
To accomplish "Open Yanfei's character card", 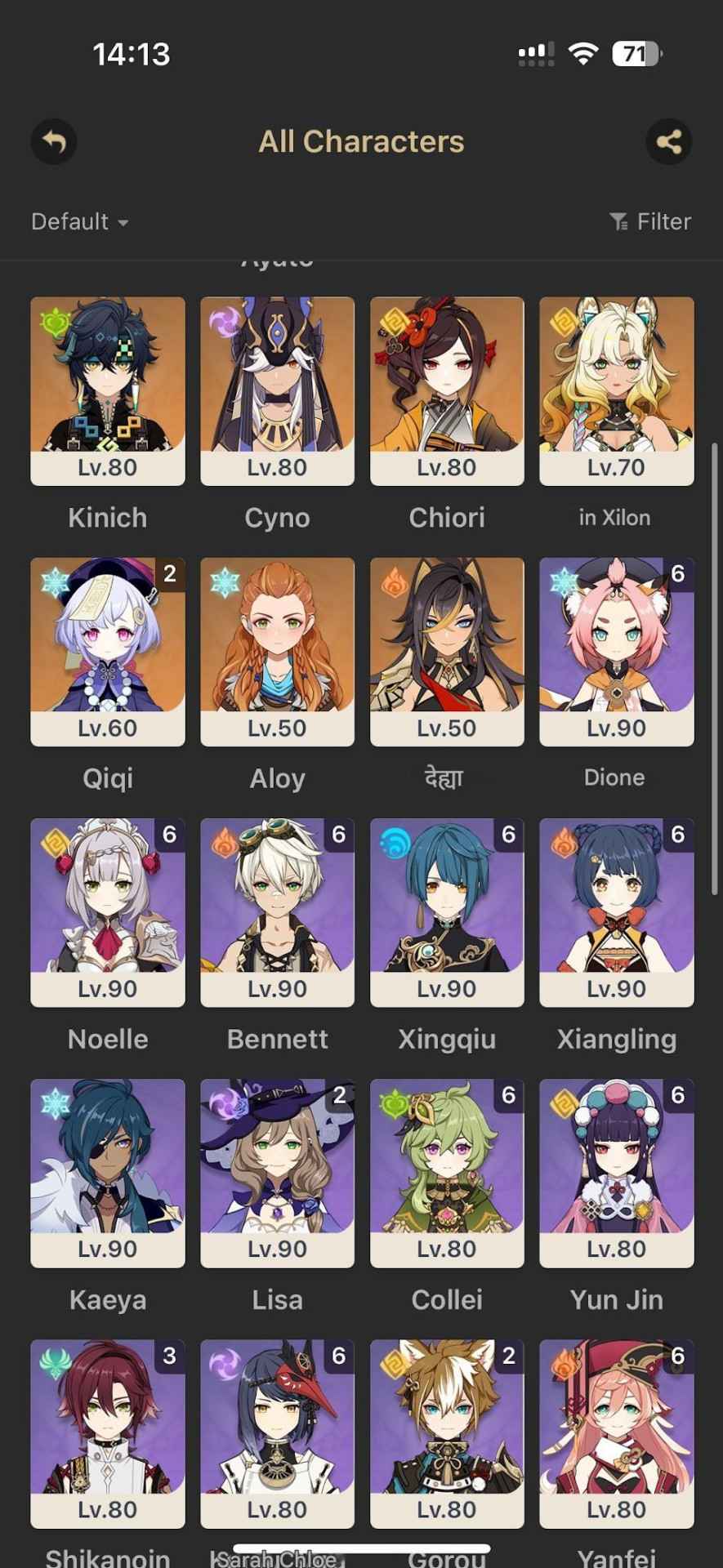I will click(x=616, y=1432).
